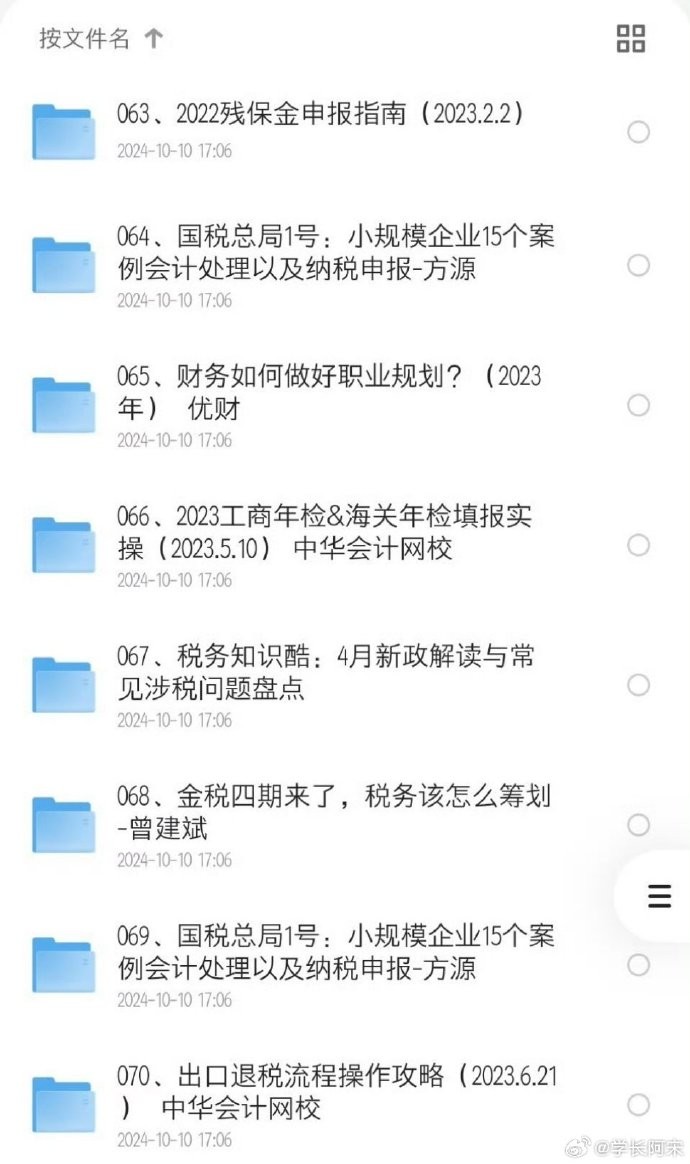Select the circle for folder 069

(638, 965)
